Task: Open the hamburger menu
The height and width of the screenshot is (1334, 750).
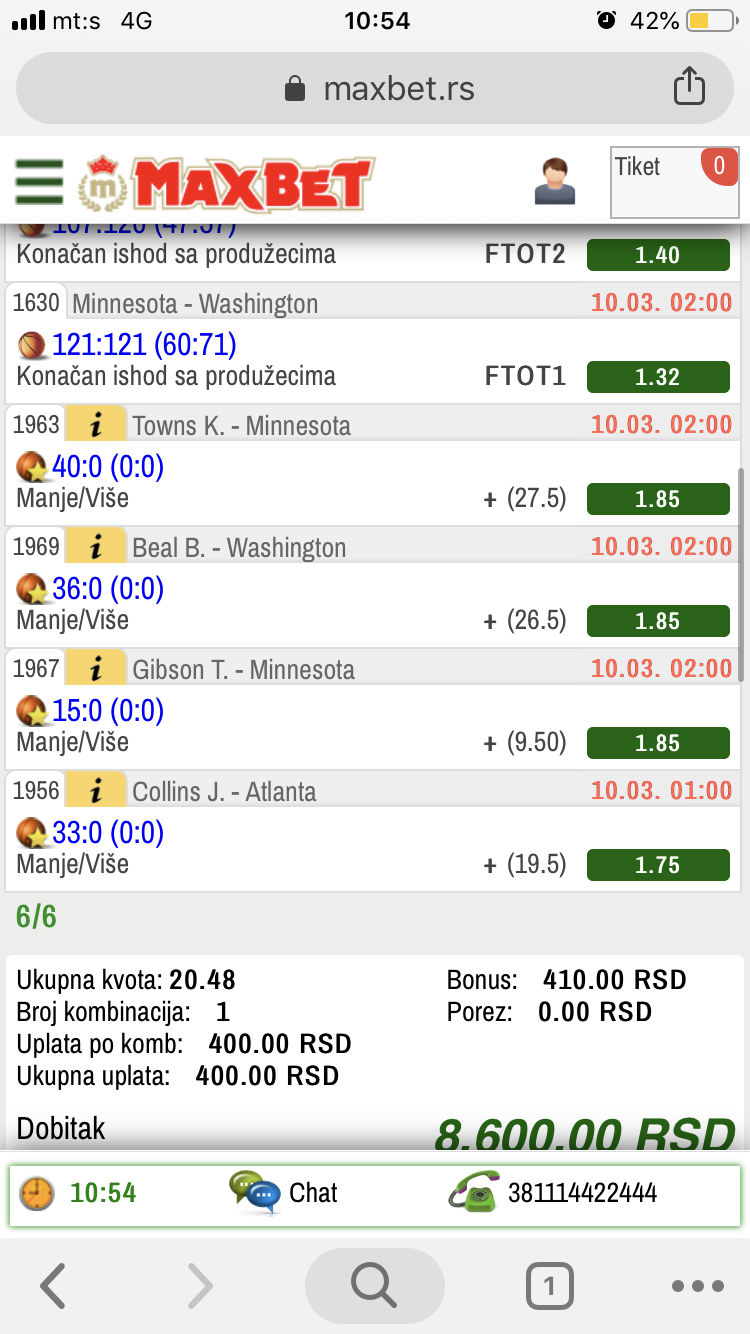Action: [39, 181]
